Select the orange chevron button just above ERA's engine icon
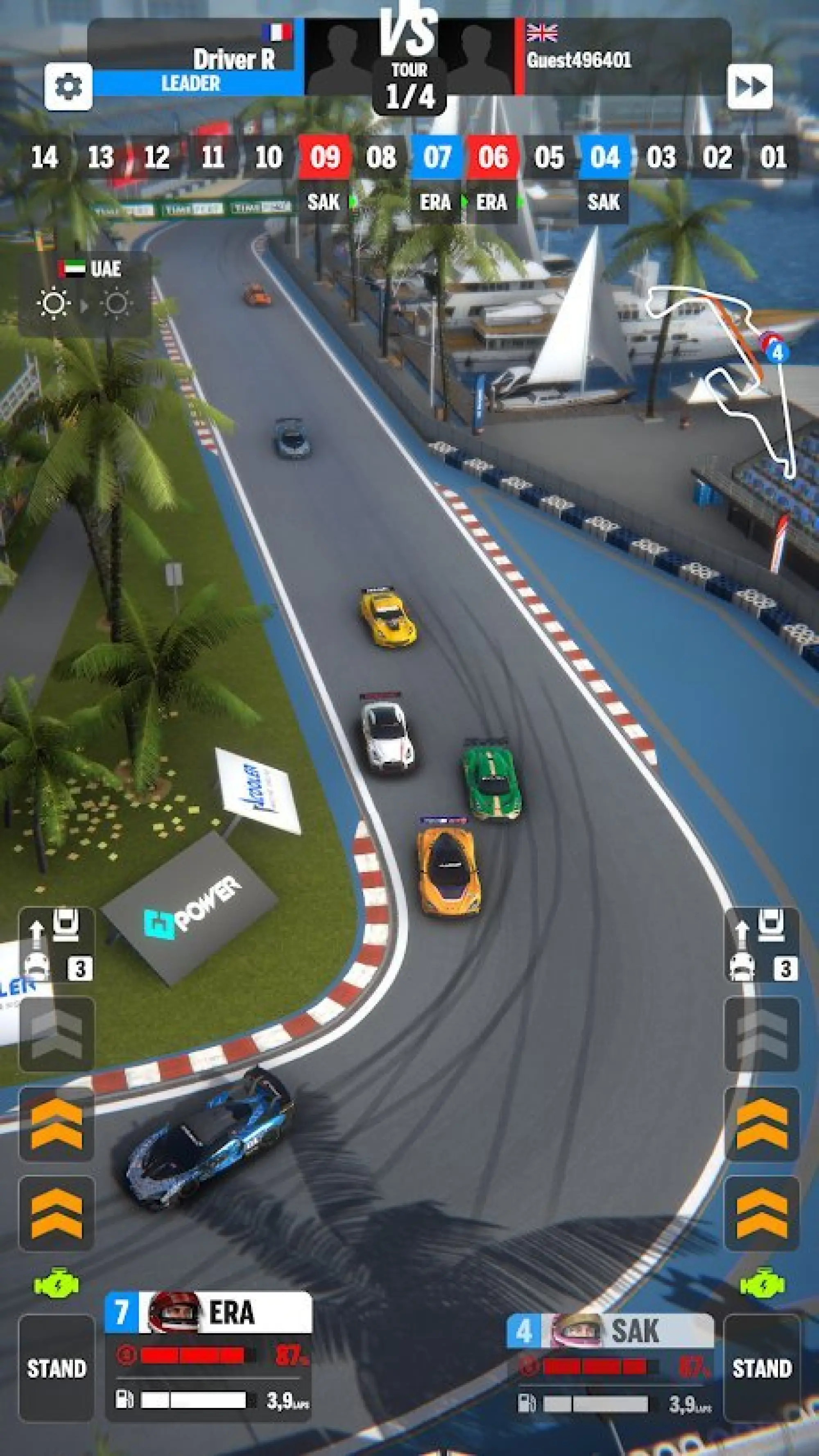 point(57,1213)
